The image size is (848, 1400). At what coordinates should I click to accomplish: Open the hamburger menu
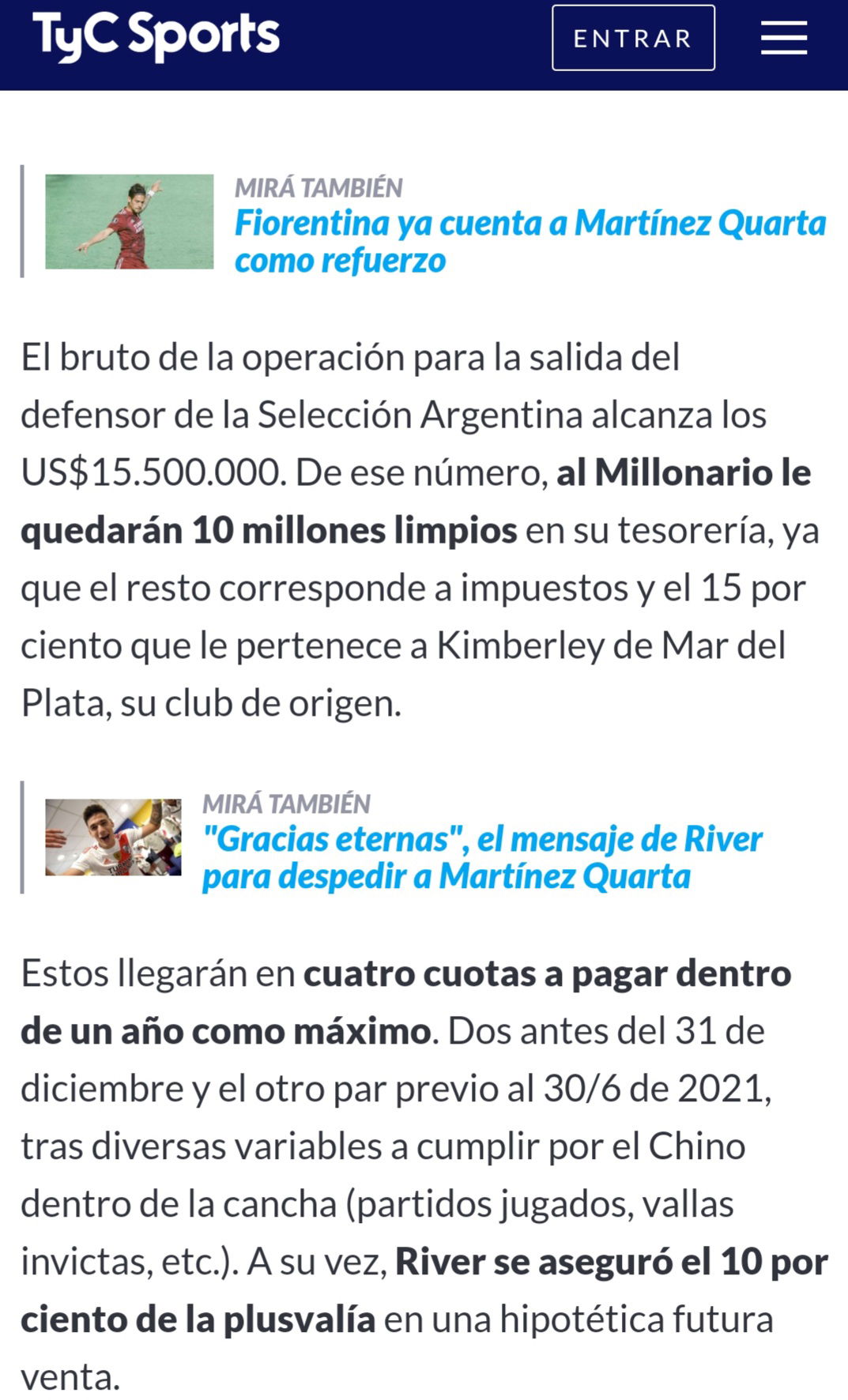click(784, 38)
